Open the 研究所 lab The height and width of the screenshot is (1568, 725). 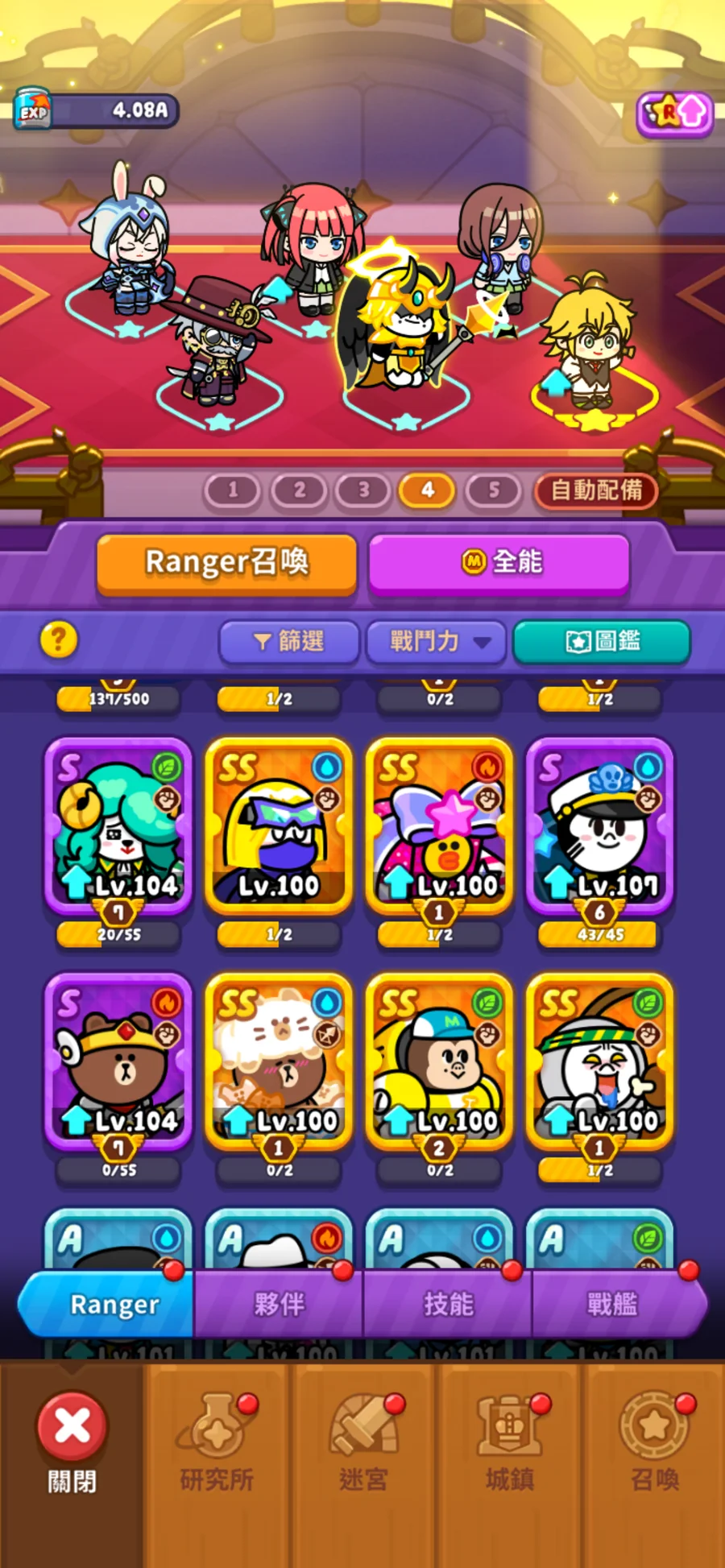pyautogui.click(x=217, y=1443)
